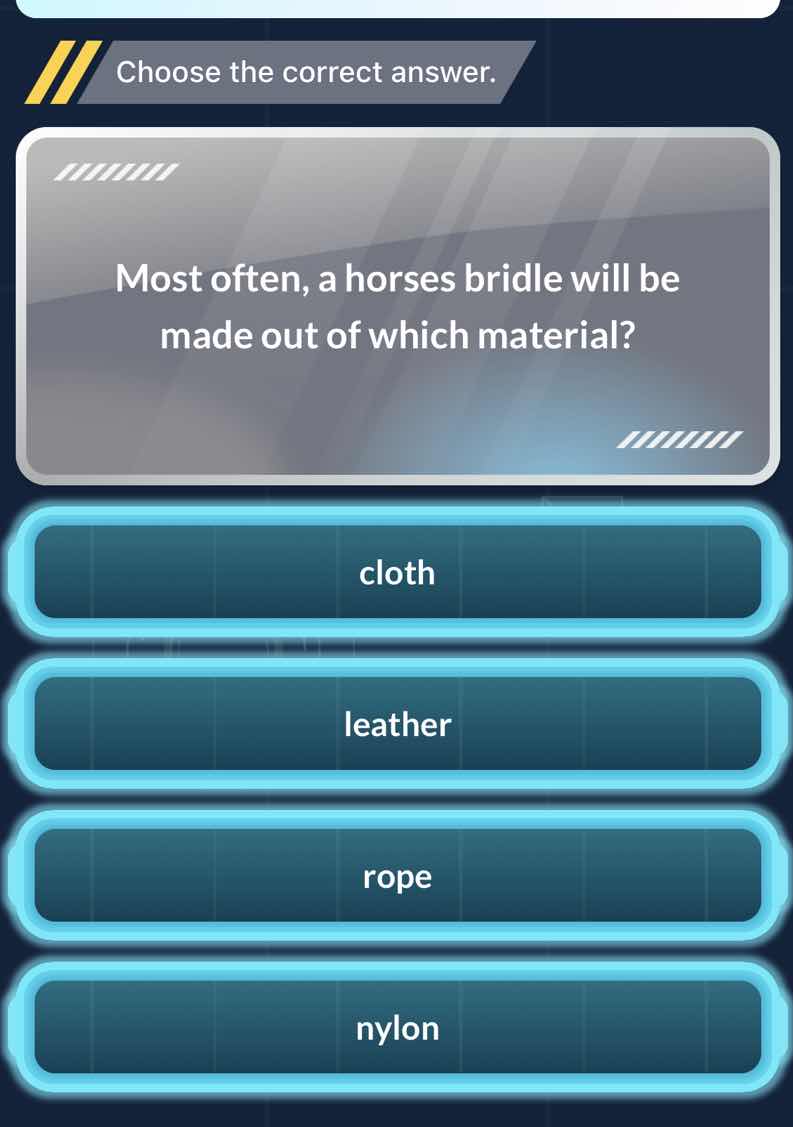The width and height of the screenshot is (793, 1127).
Task: Click the yellow double-slash icon near the header
Action: (x=60, y=72)
